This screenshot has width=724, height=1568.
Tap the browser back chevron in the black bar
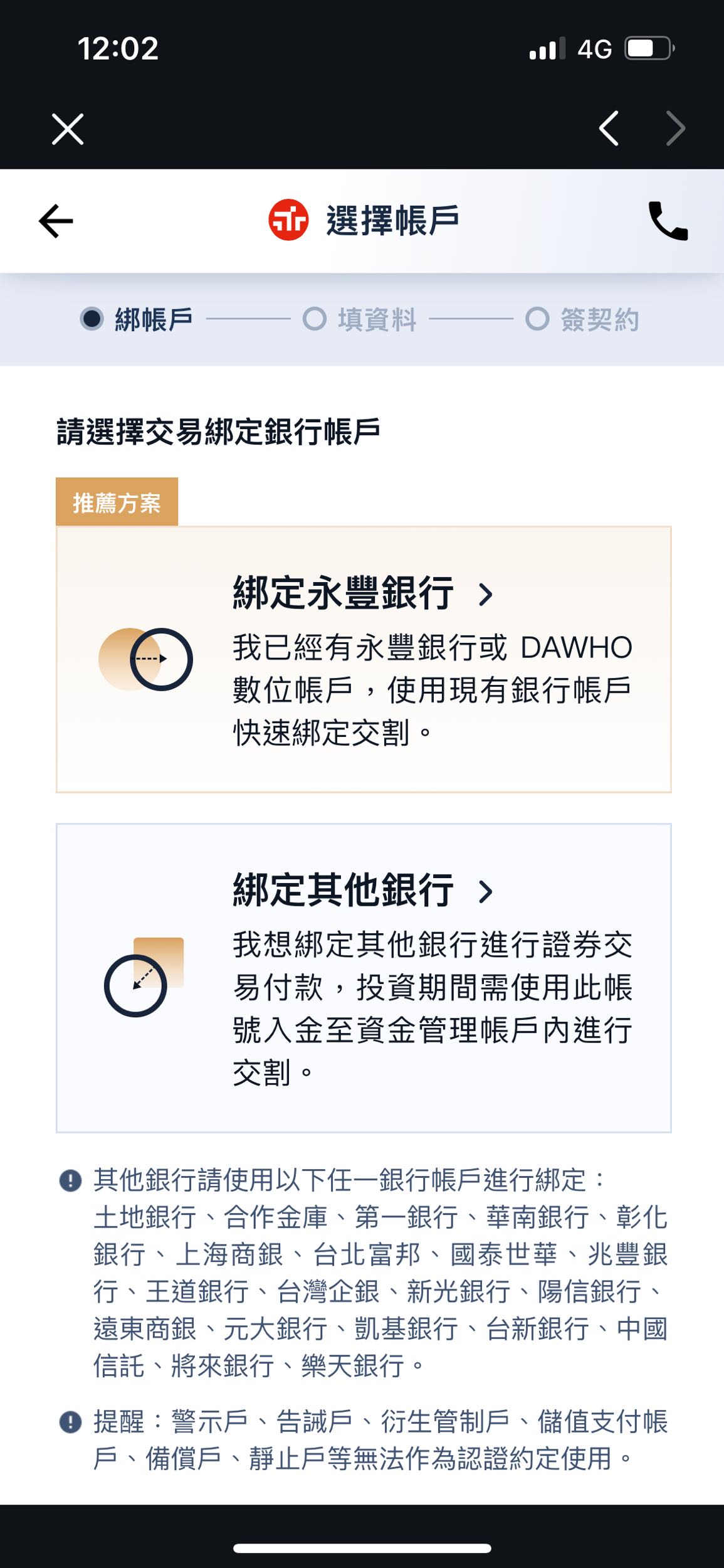pos(607,128)
